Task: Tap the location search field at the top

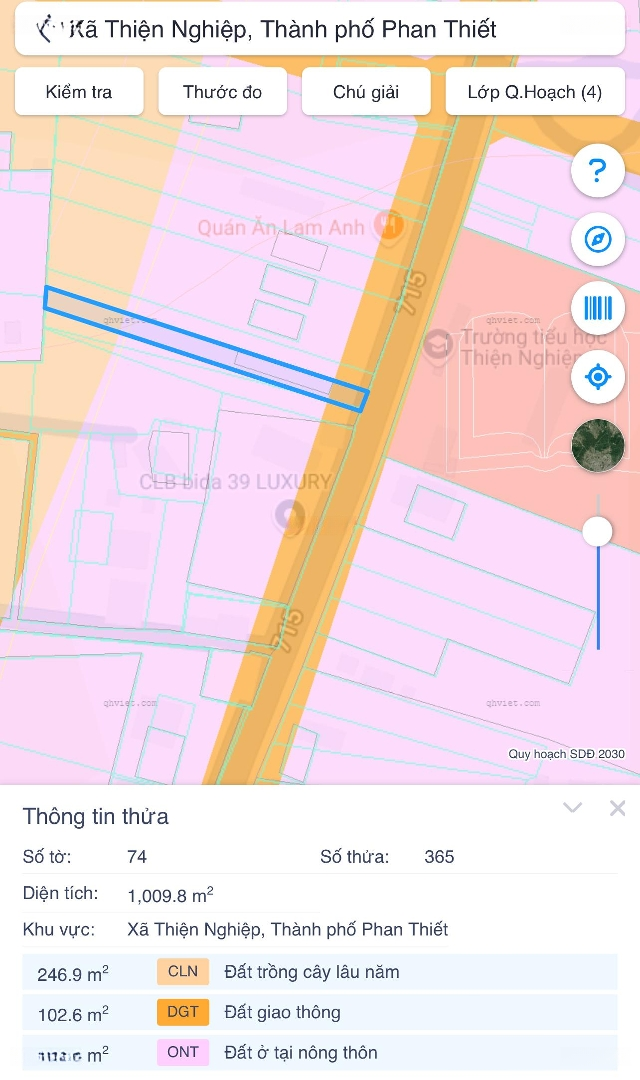Action: [320, 29]
